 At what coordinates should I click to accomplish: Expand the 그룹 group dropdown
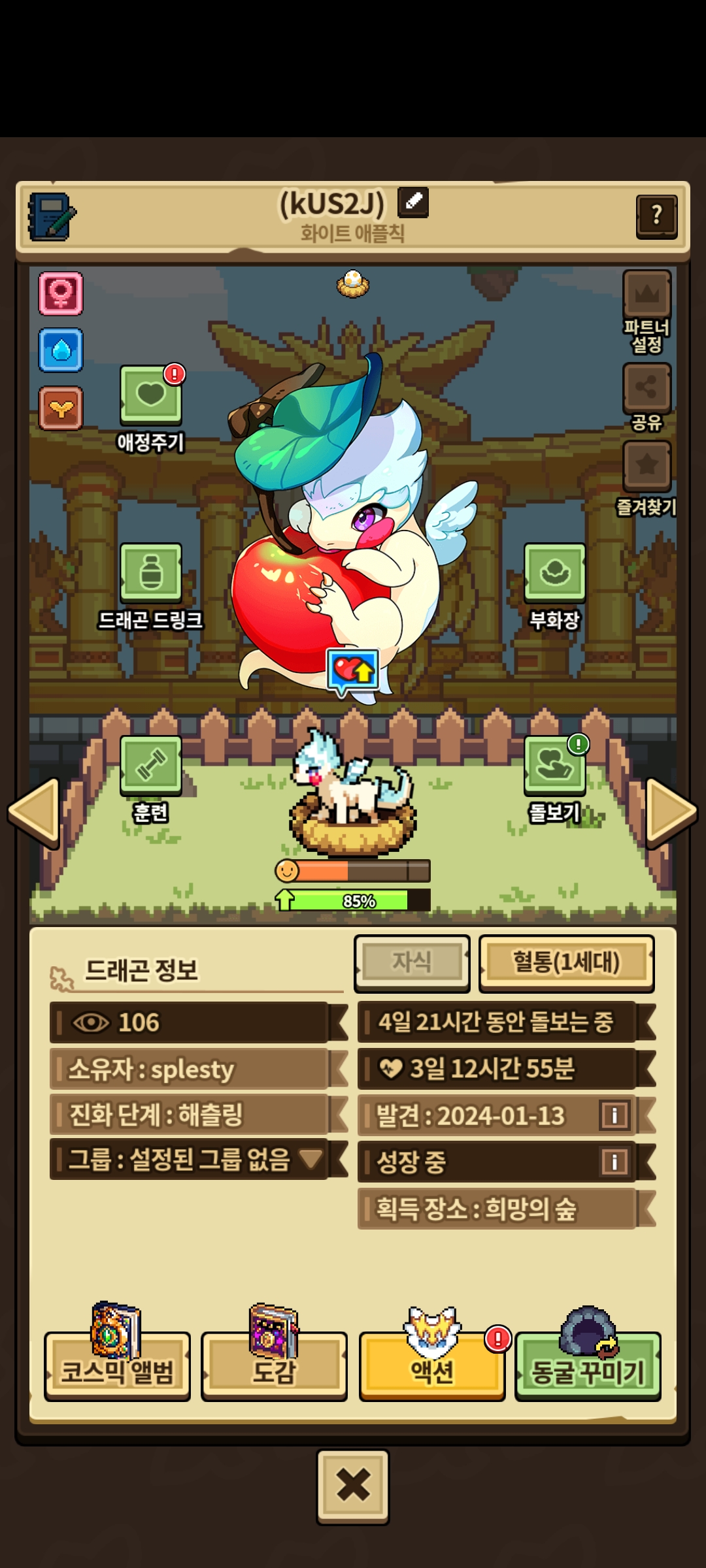pos(311,1159)
